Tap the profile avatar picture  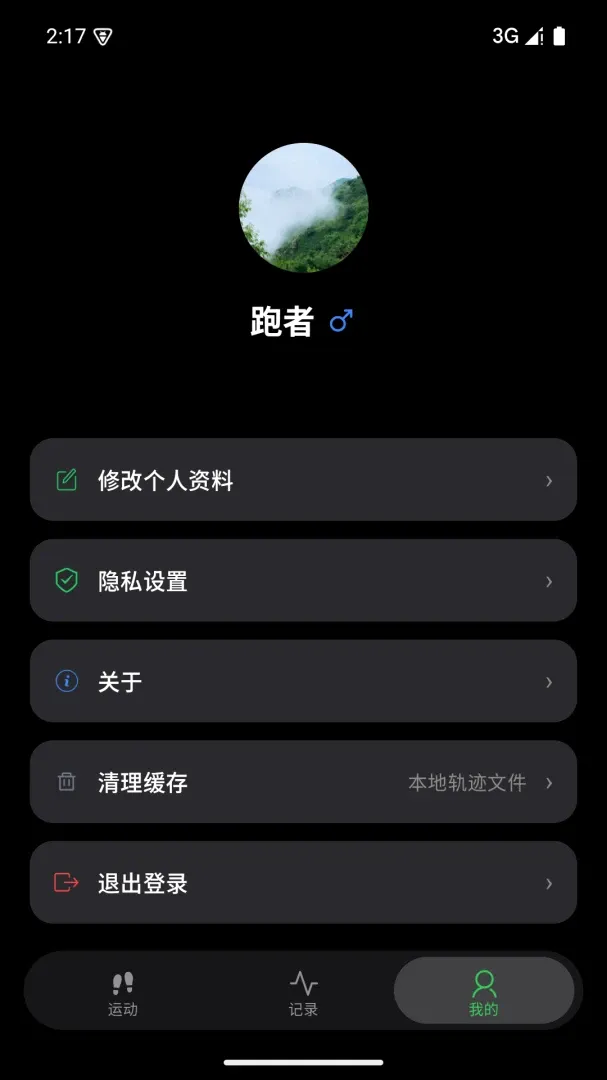(303, 207)
